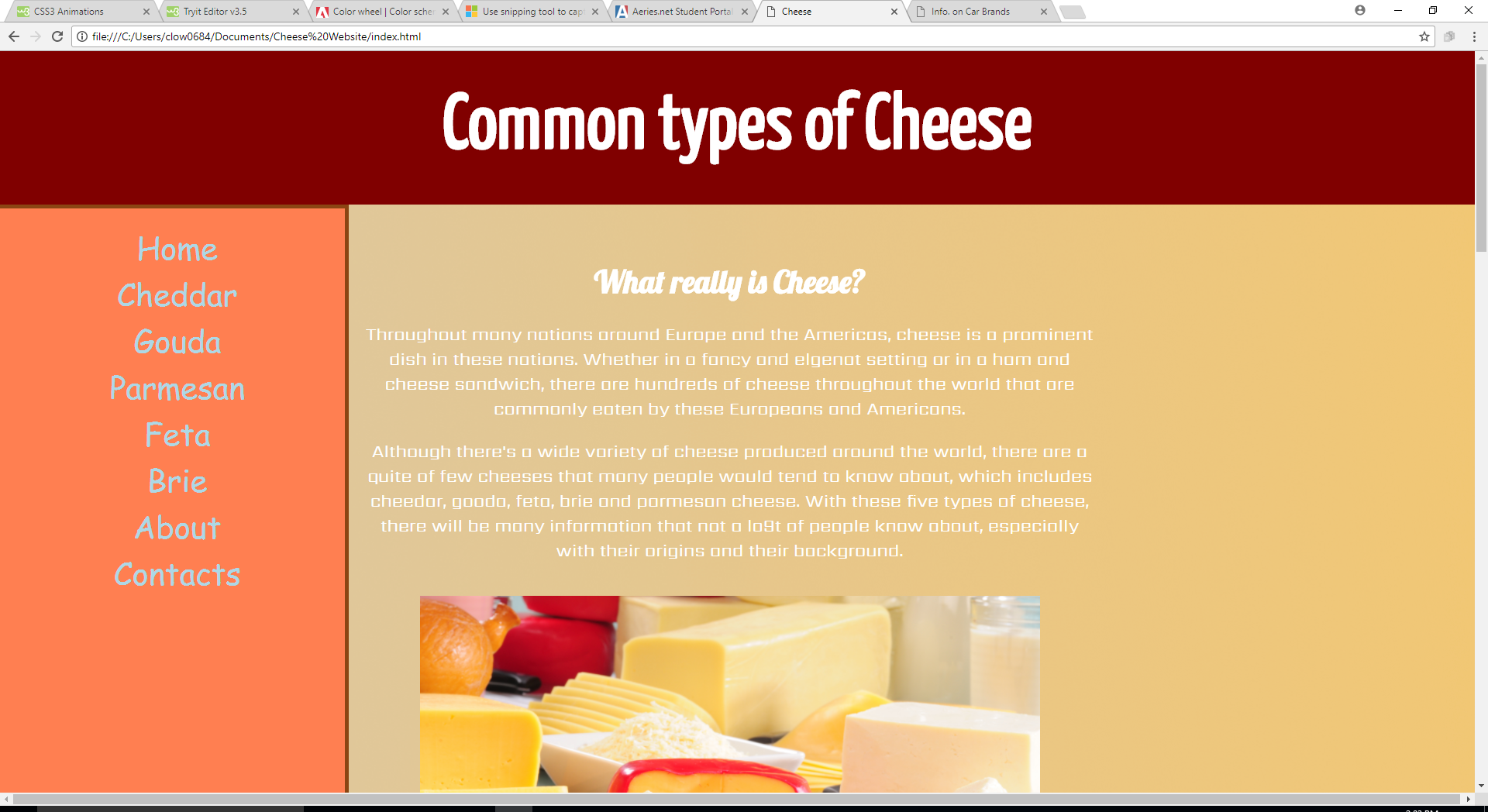Visit the Parmesan page

[177, 389]
